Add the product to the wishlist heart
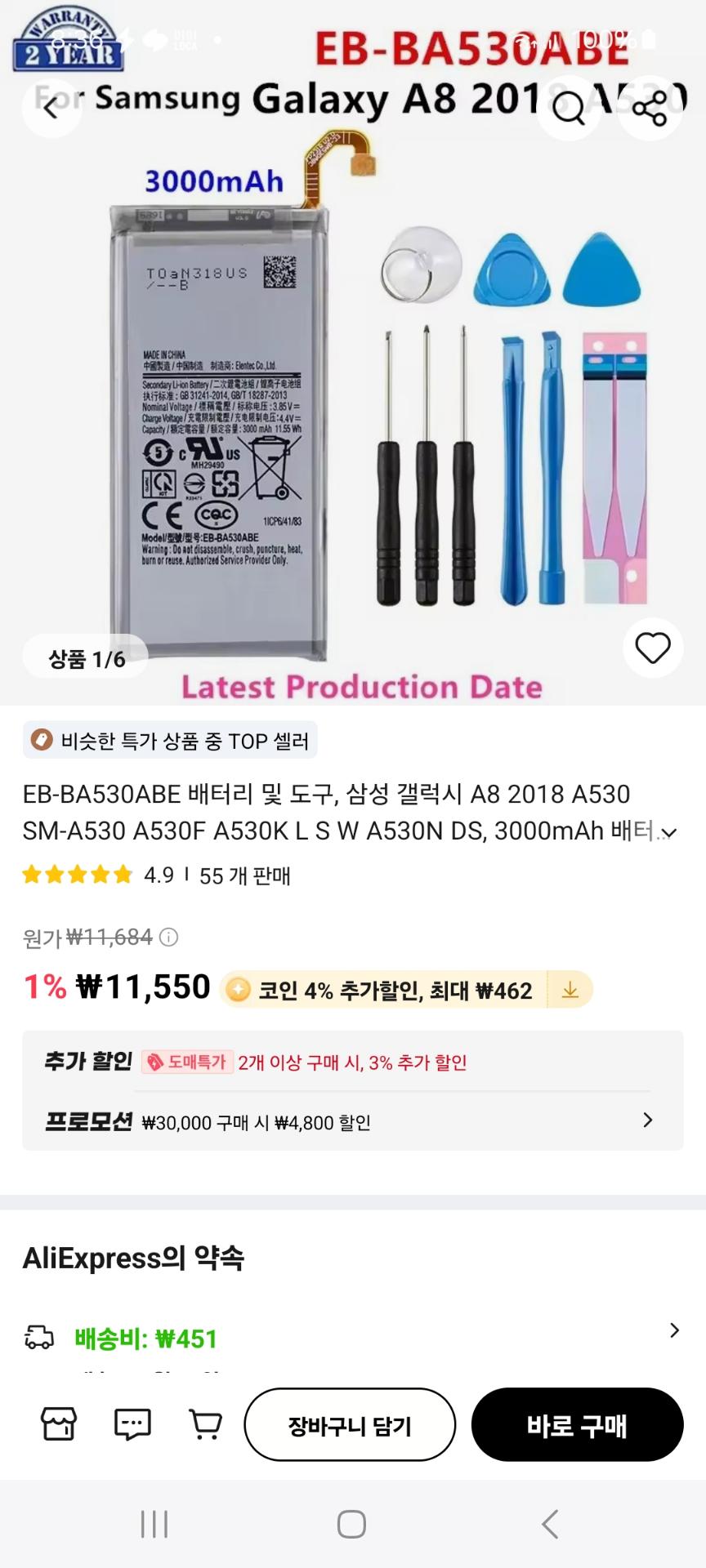The image size is (706, 1568). pyautogui.click(x=652, y=648)
